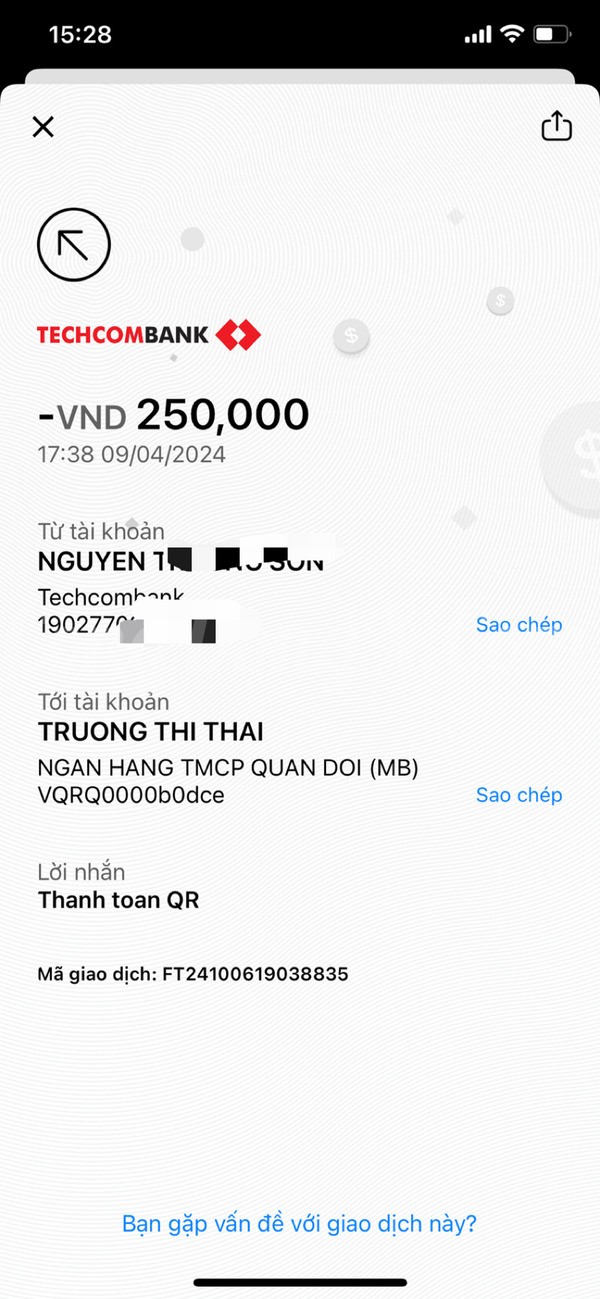600x1299 pixels.
Task: Share this transaction receipt
Action: click(x=556, y=125)
